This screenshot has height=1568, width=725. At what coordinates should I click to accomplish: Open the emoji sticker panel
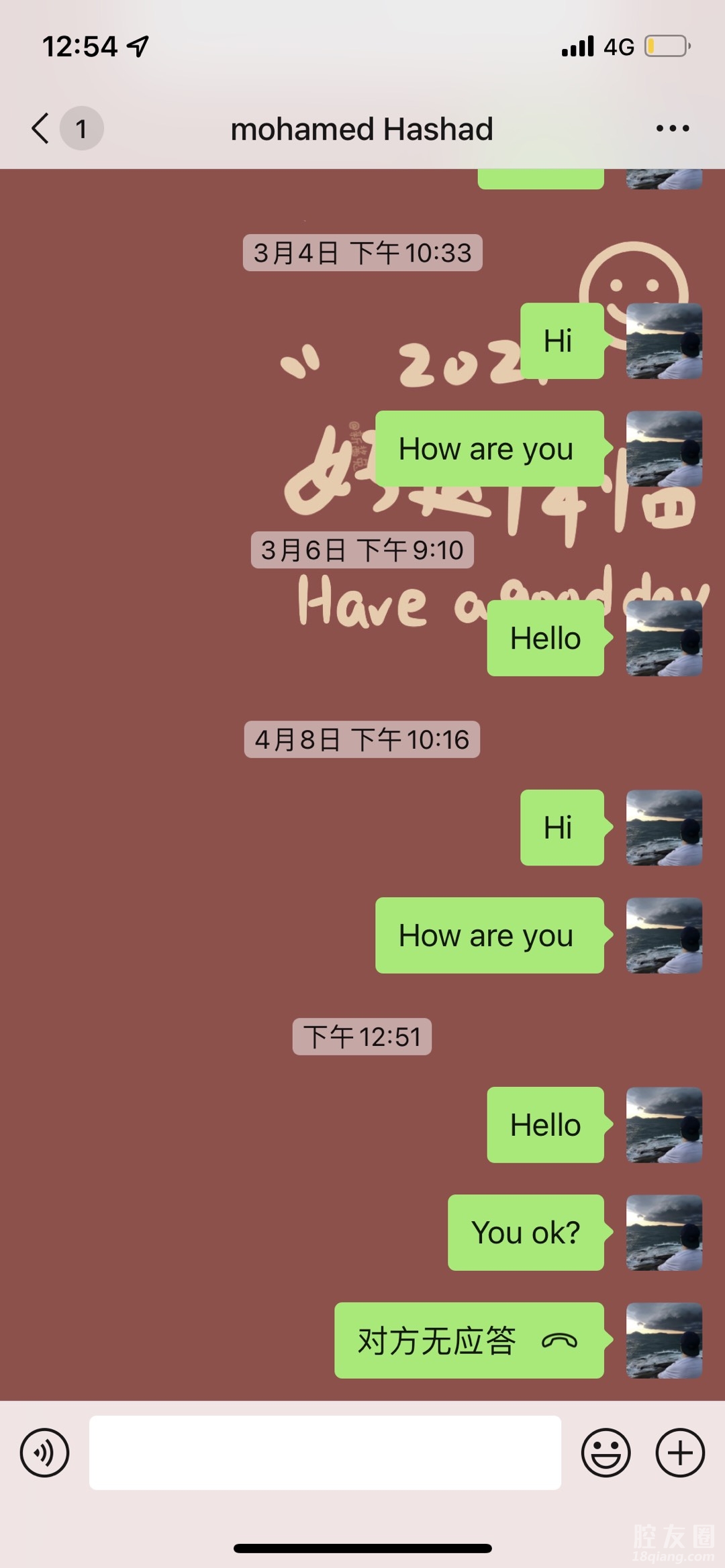606,1453
